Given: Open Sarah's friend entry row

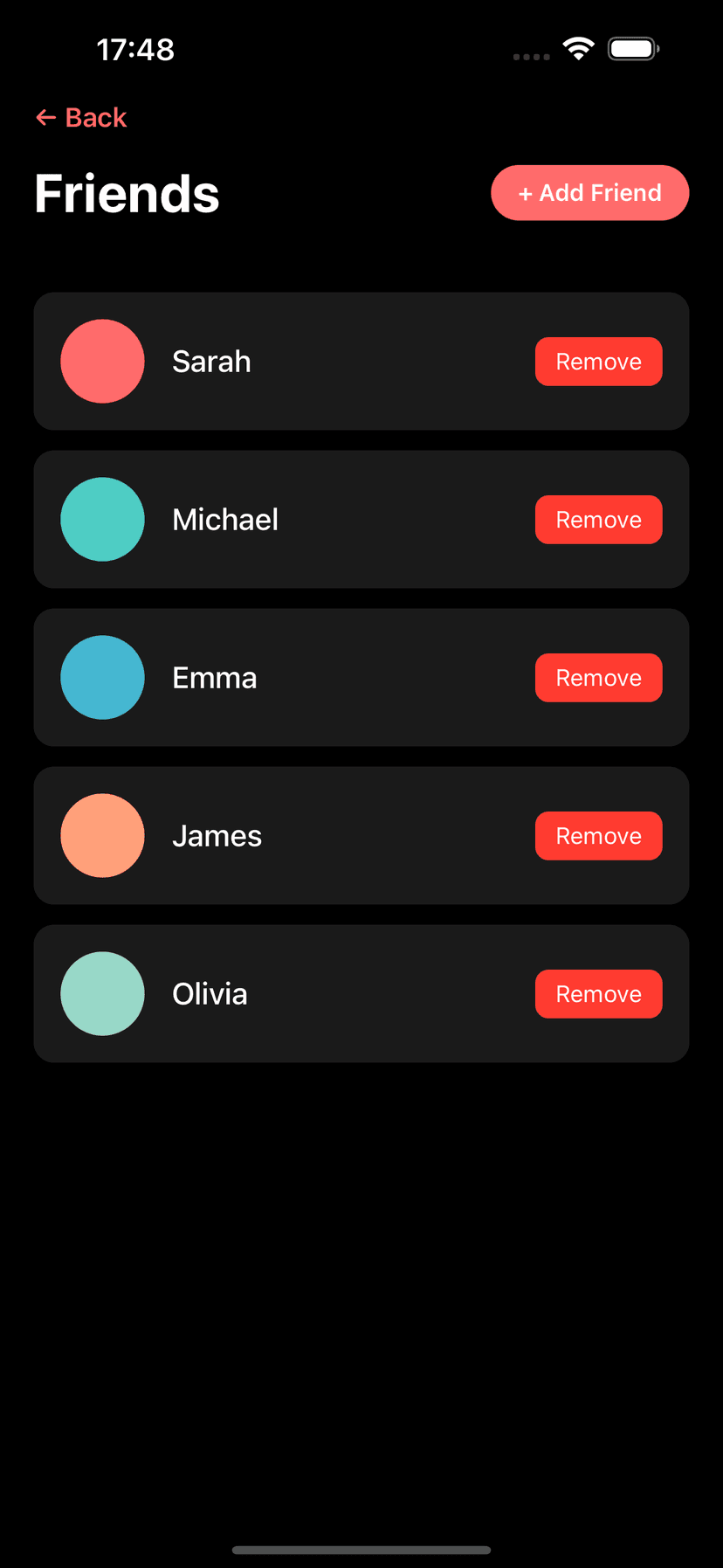Looking at the screenshot, I should click(349, 361).
